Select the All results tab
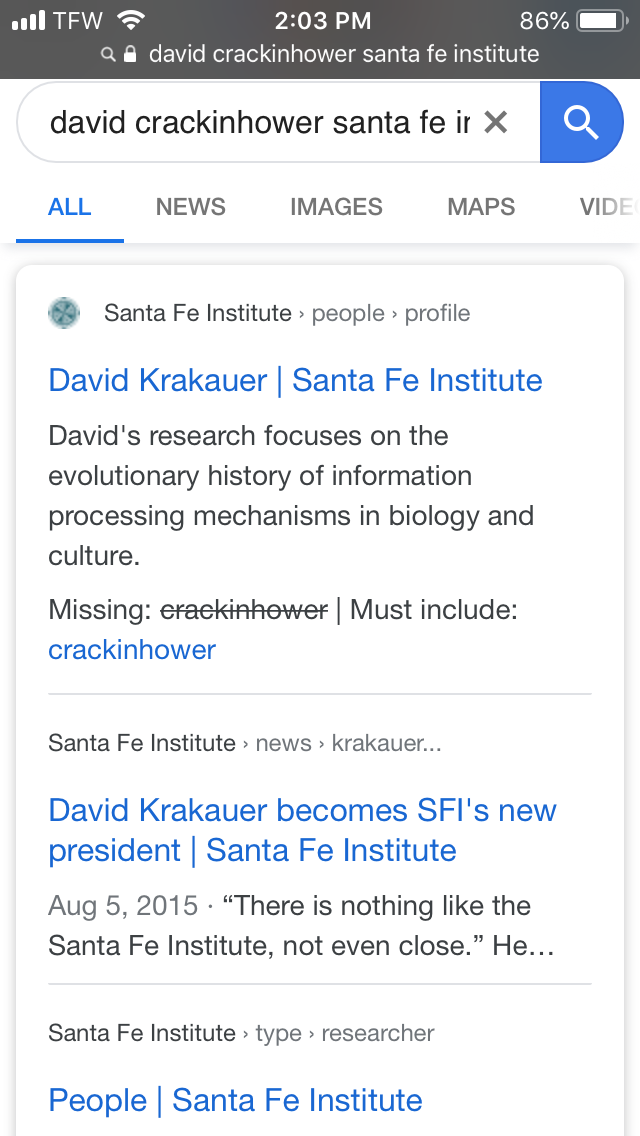This screenshot has width=640, height=1136. [x=70, y=207]
